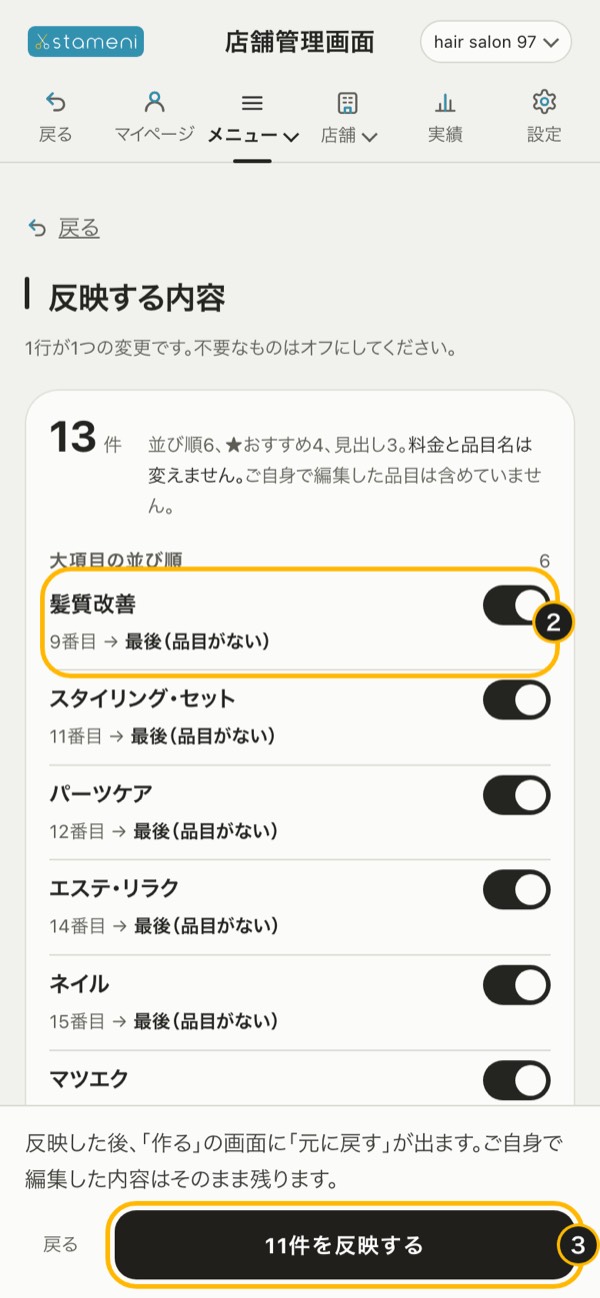600x1298 pixels.
Task: Disable the スタイリング・セット switch
Action: point(517,700)
